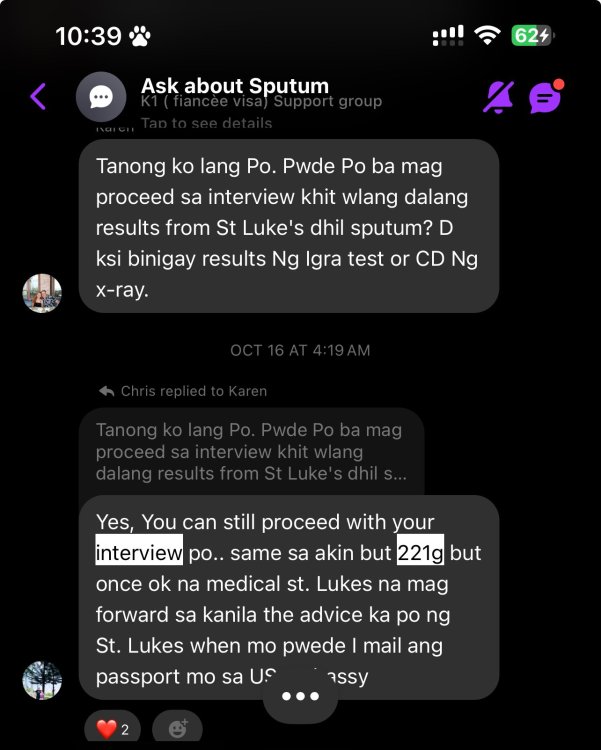Jump to Karen's quoted original message
Image resolution: width=601 pixels, height=750 pixels.
pos(250,450)
